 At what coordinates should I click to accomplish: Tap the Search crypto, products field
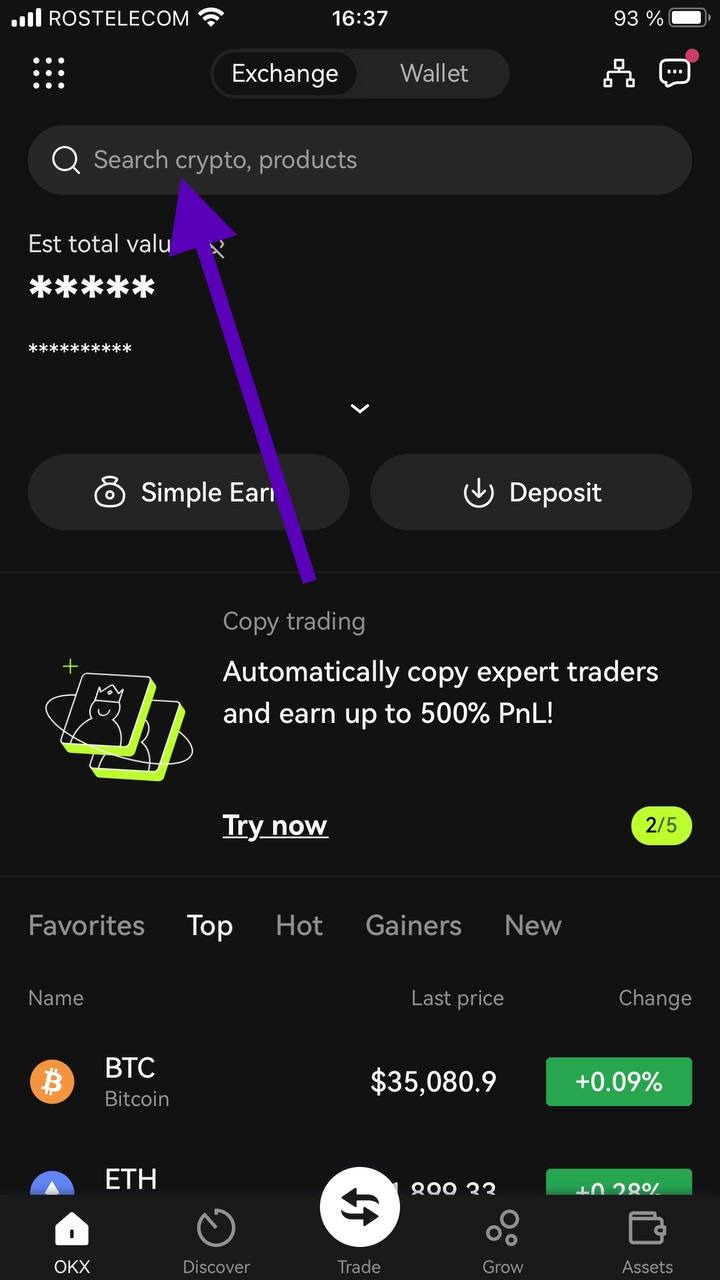click(360, 160)
